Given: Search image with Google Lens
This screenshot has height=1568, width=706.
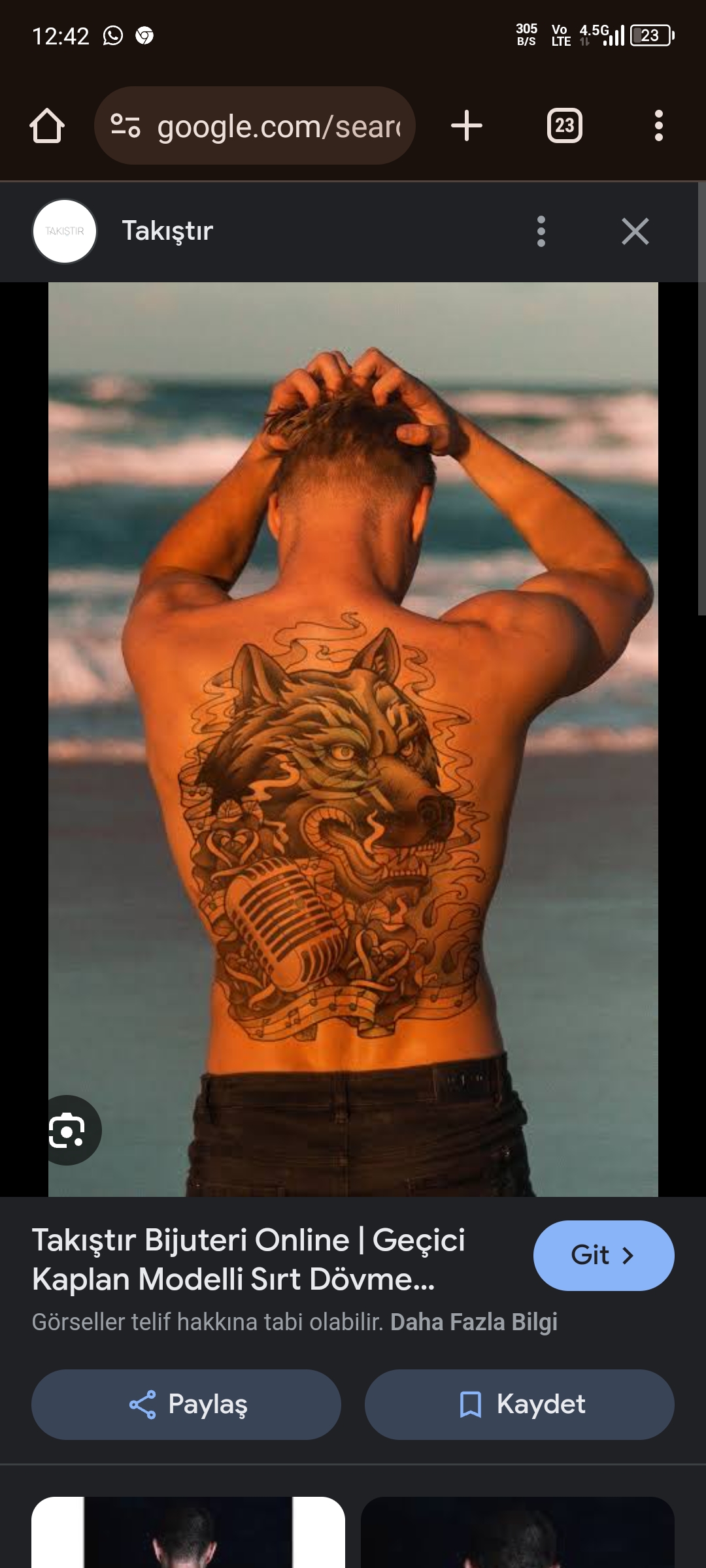Looking at the screenshot, I should pos(68,1130).
